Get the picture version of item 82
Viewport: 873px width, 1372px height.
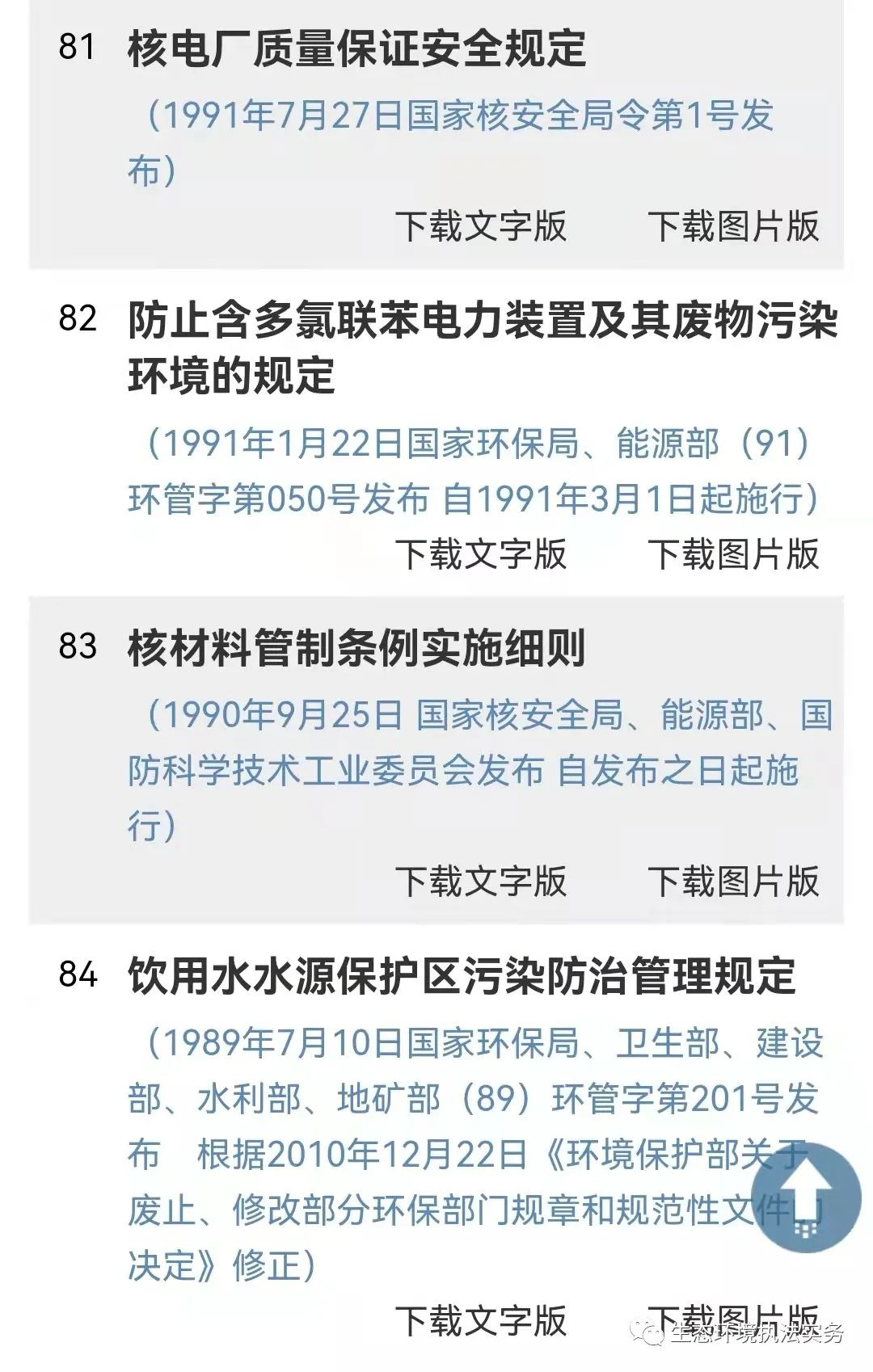click(733, 554)
